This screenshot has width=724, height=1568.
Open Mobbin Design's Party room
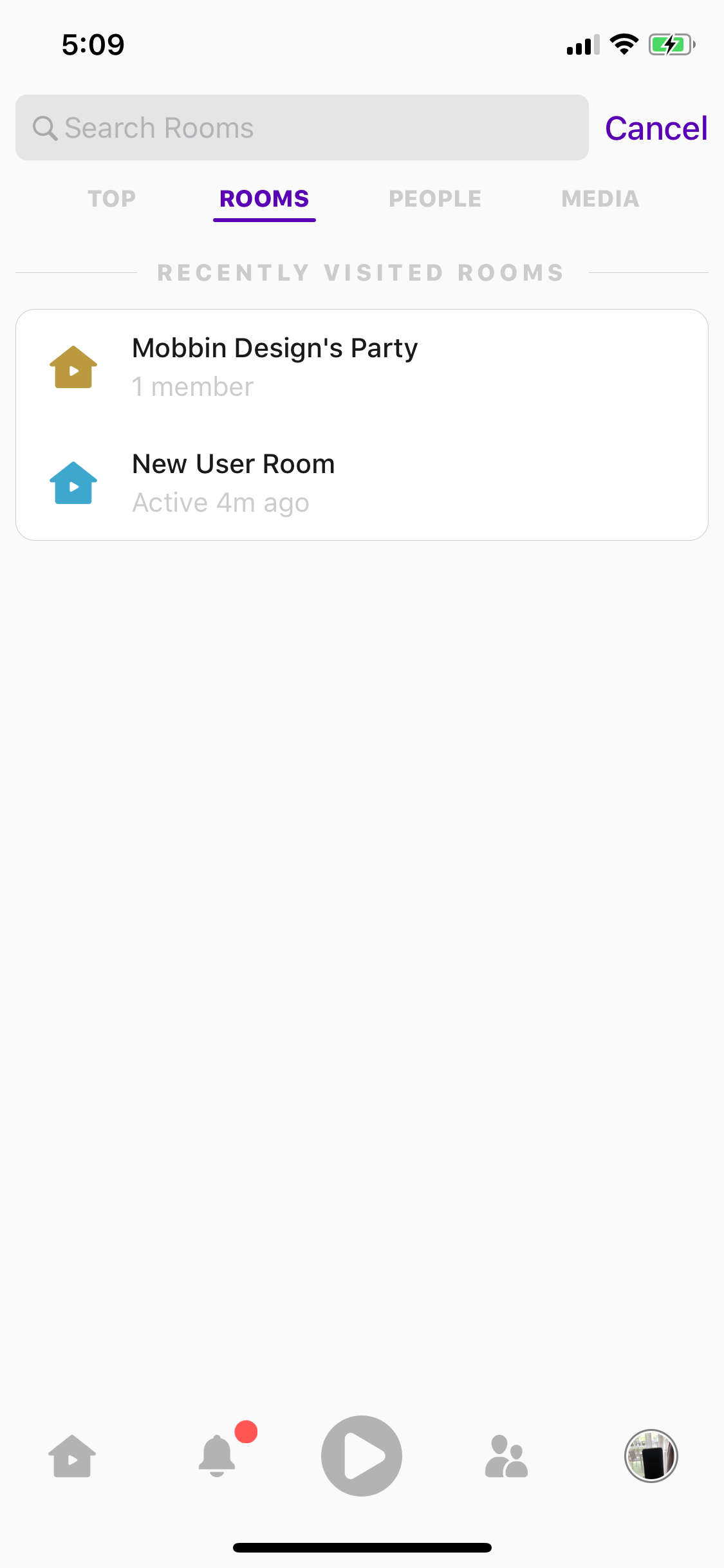coord(362,367)
